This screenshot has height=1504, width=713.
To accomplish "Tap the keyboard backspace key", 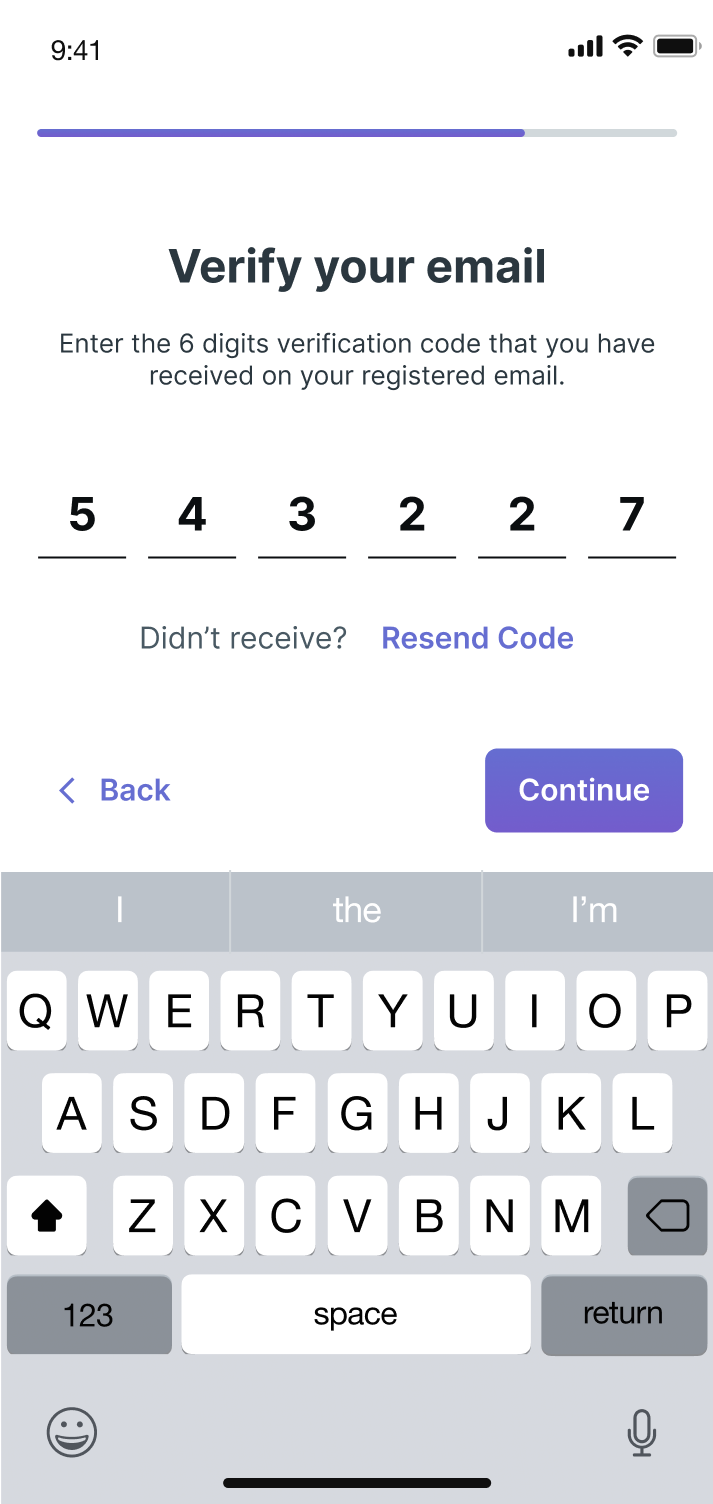I will point(667,1215).
